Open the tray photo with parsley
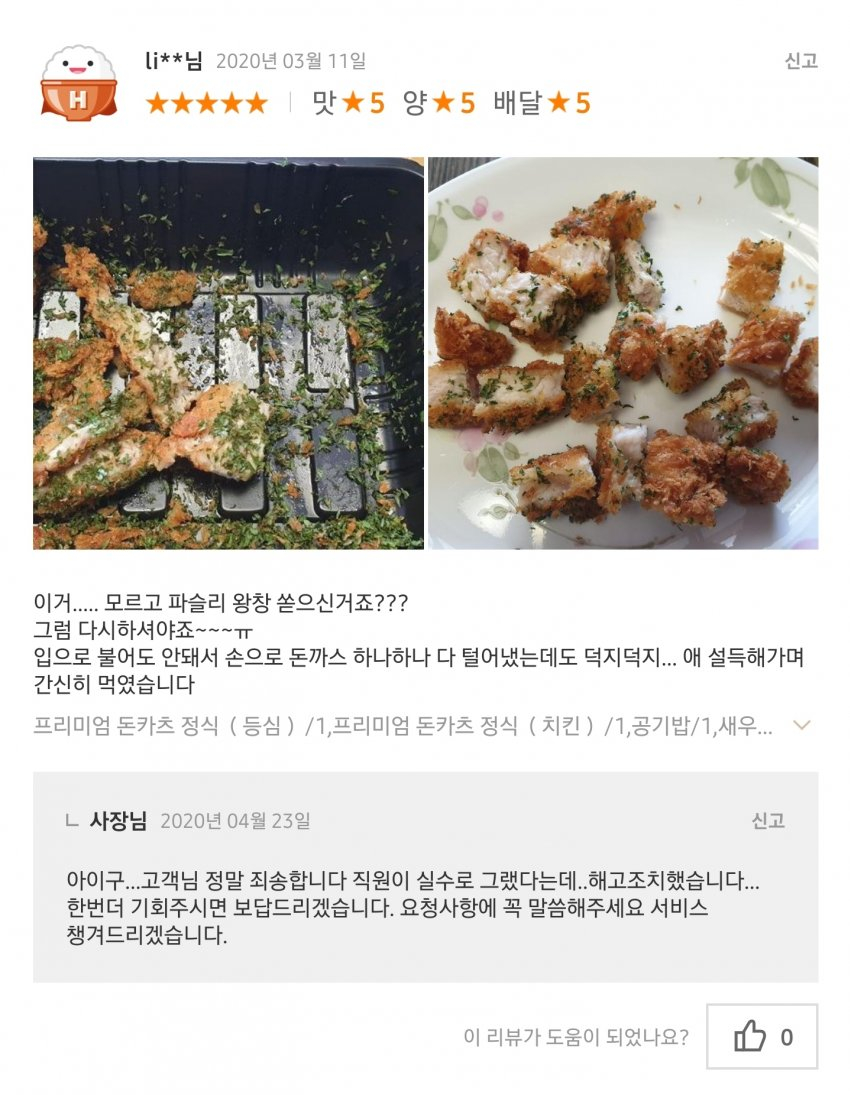 (228, 353)
